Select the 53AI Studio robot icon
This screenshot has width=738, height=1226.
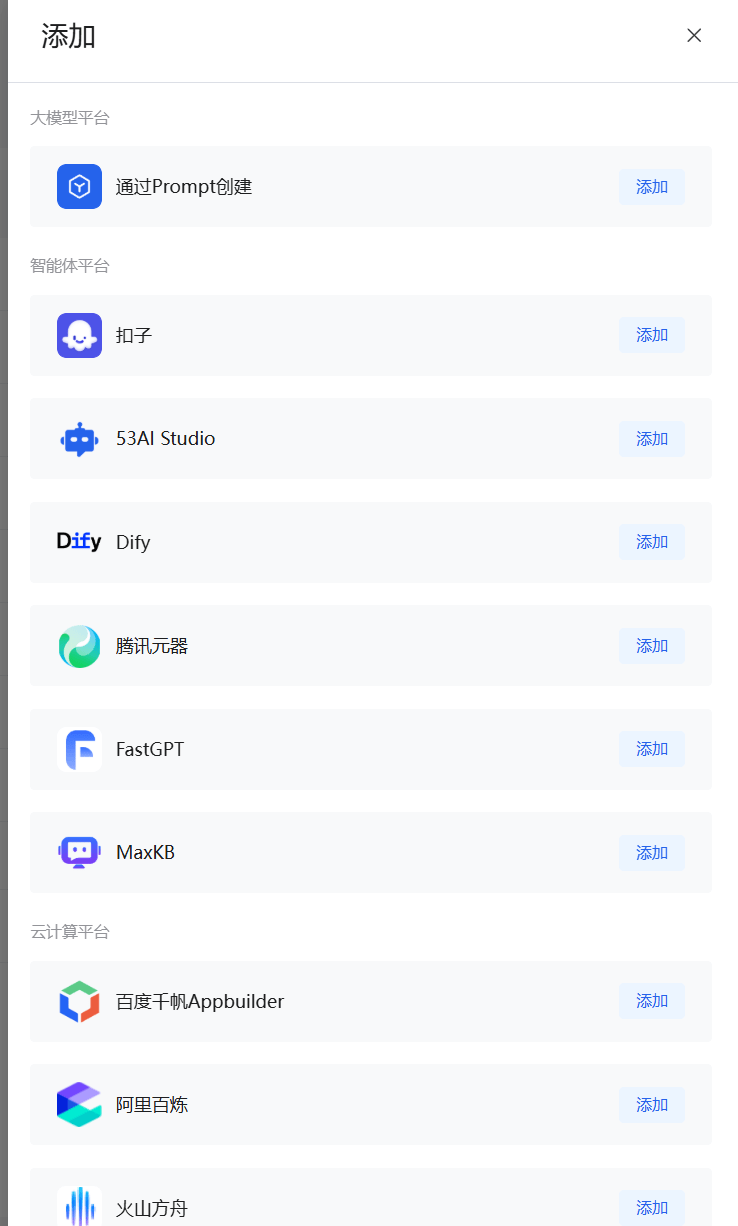pos(79,438)
